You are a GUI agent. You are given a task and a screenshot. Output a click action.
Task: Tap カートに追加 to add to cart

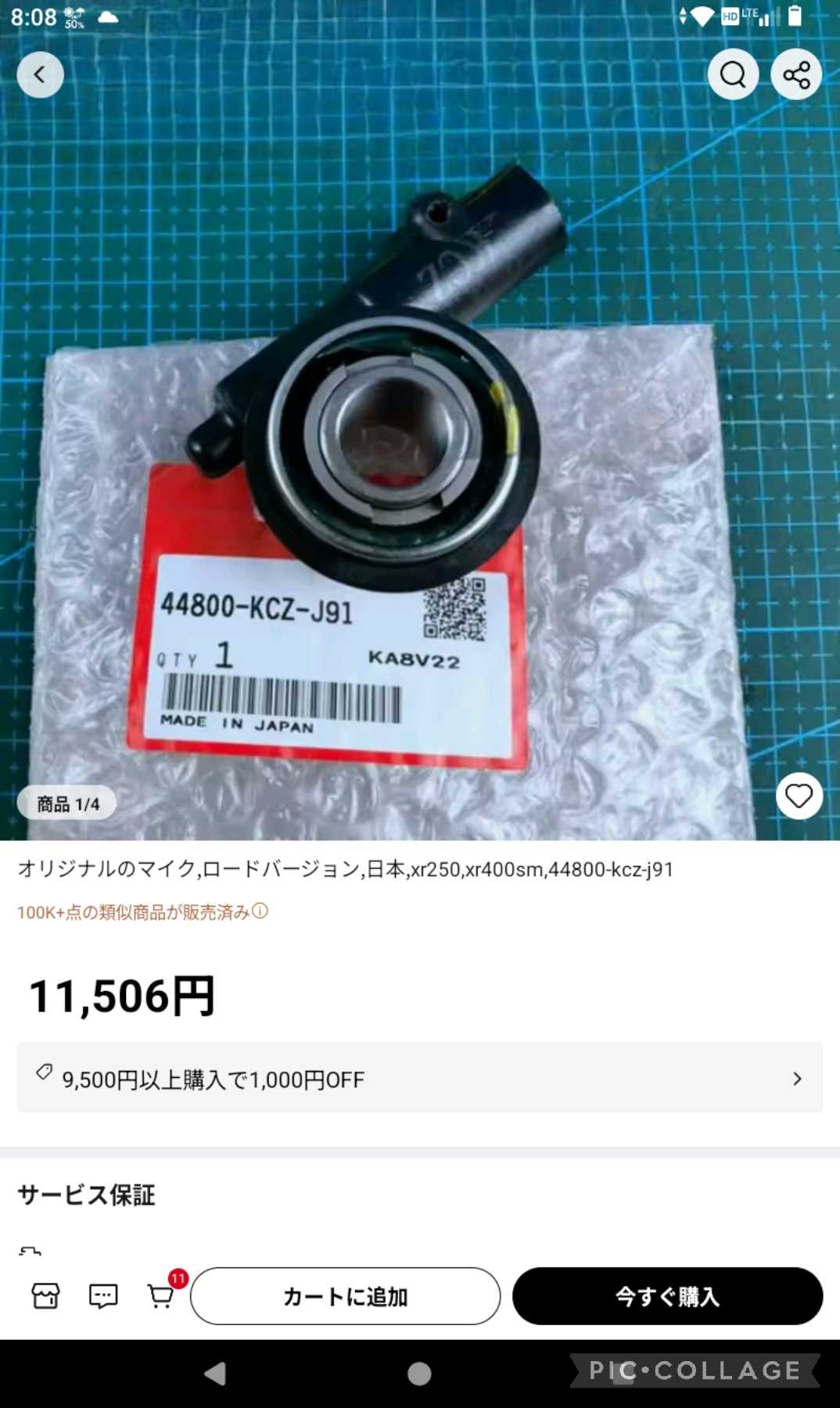(345, 1296)
